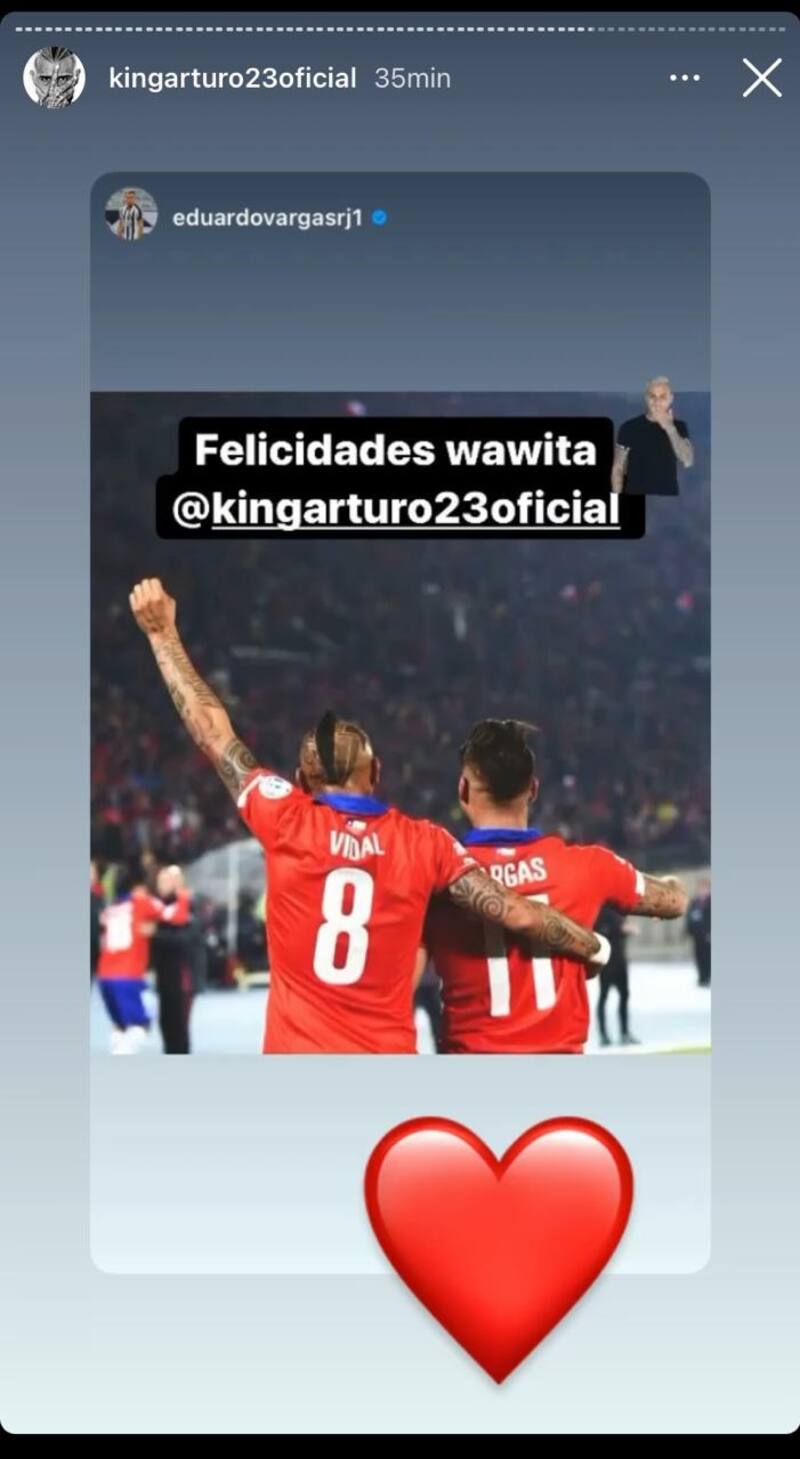Open the story's three-dot options menu

click(685, 78)
